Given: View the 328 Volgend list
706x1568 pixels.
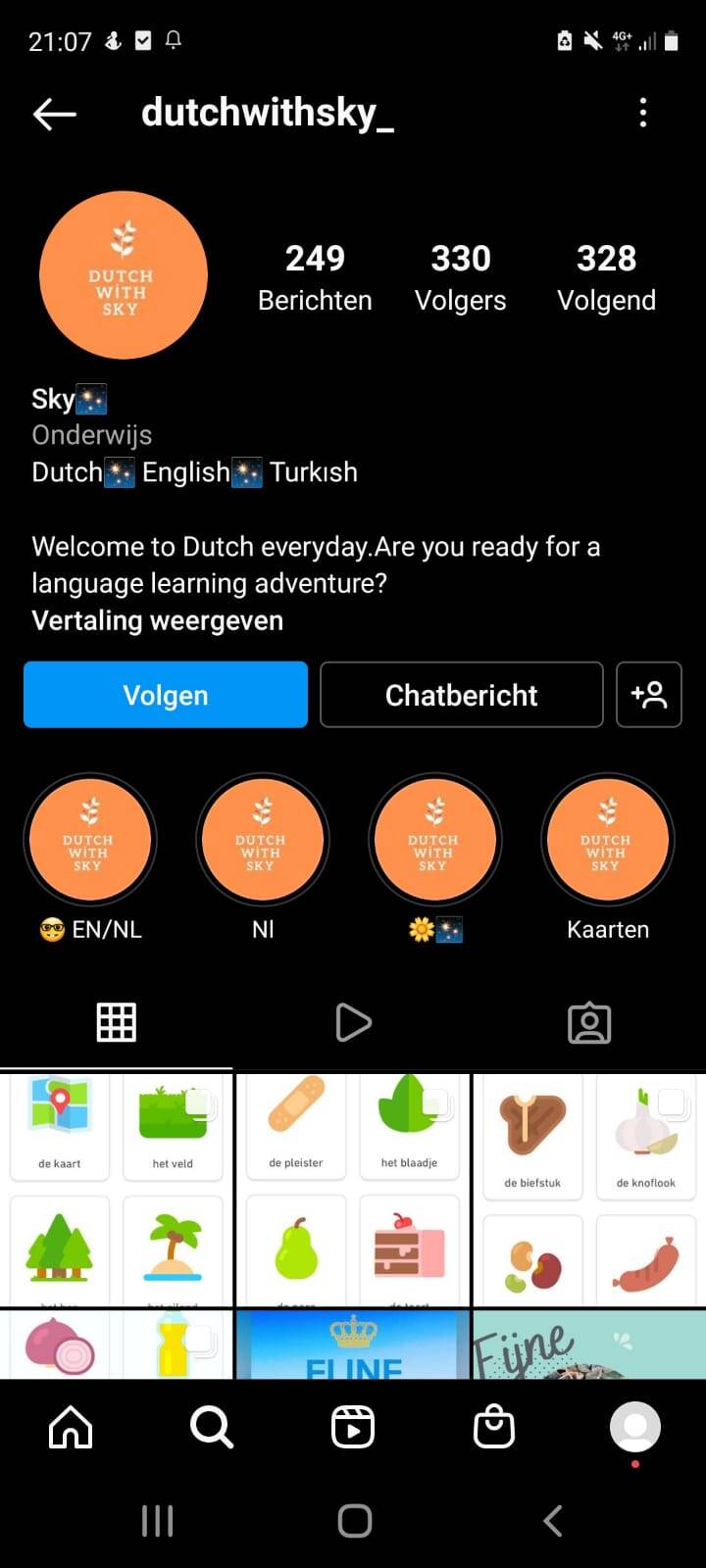Looking at the screenshot, I should point(606,277).
